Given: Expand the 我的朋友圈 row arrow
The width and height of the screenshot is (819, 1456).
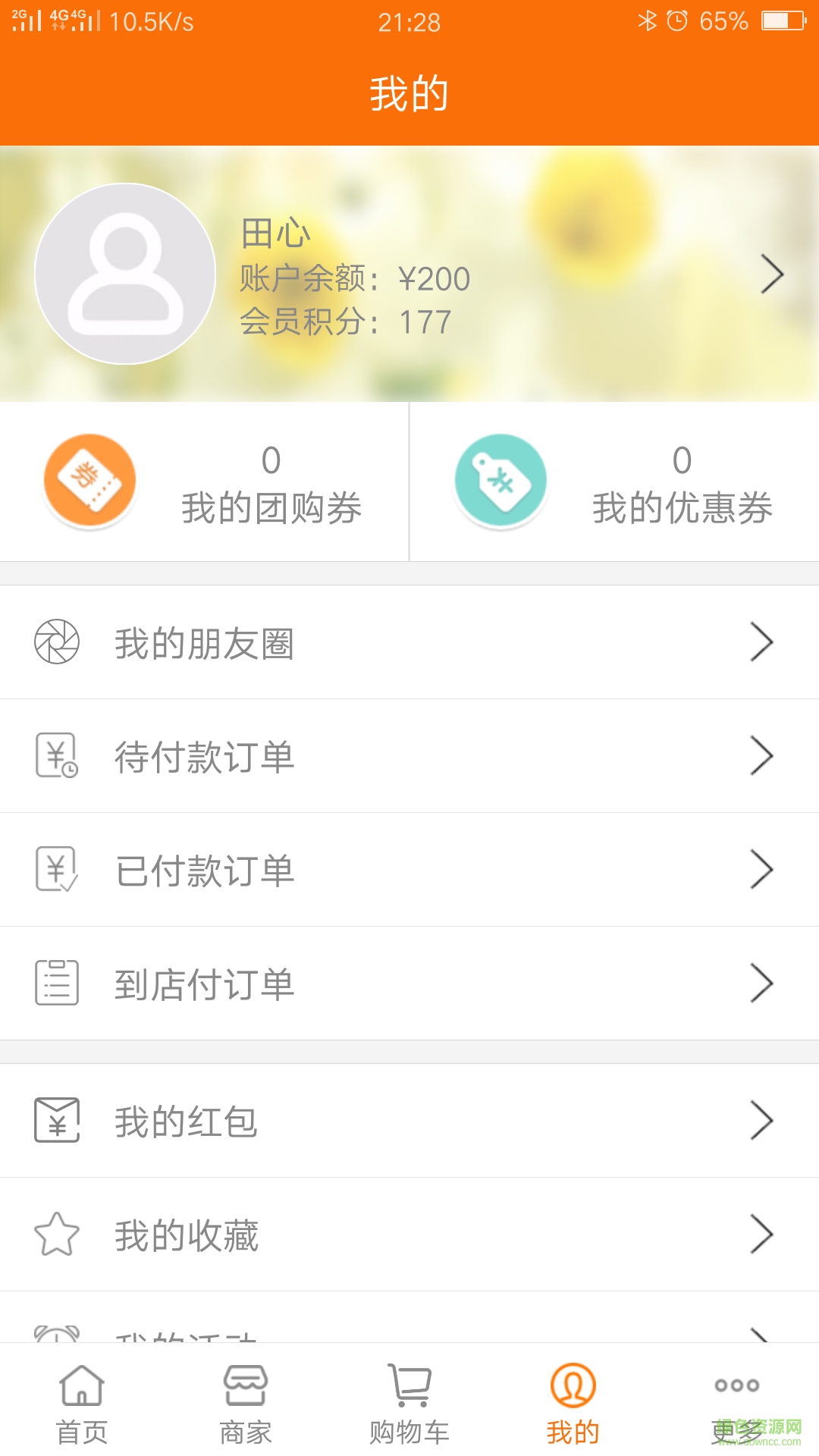Looking at the screenshot, I should [x=762, y=642].
